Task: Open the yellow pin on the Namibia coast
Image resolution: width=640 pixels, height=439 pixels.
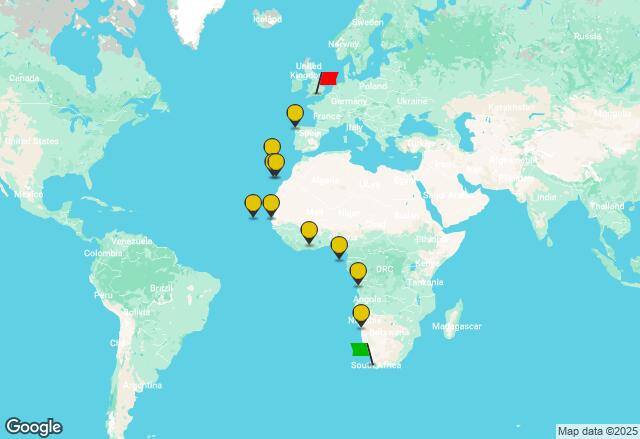Action: coord(361,315)
